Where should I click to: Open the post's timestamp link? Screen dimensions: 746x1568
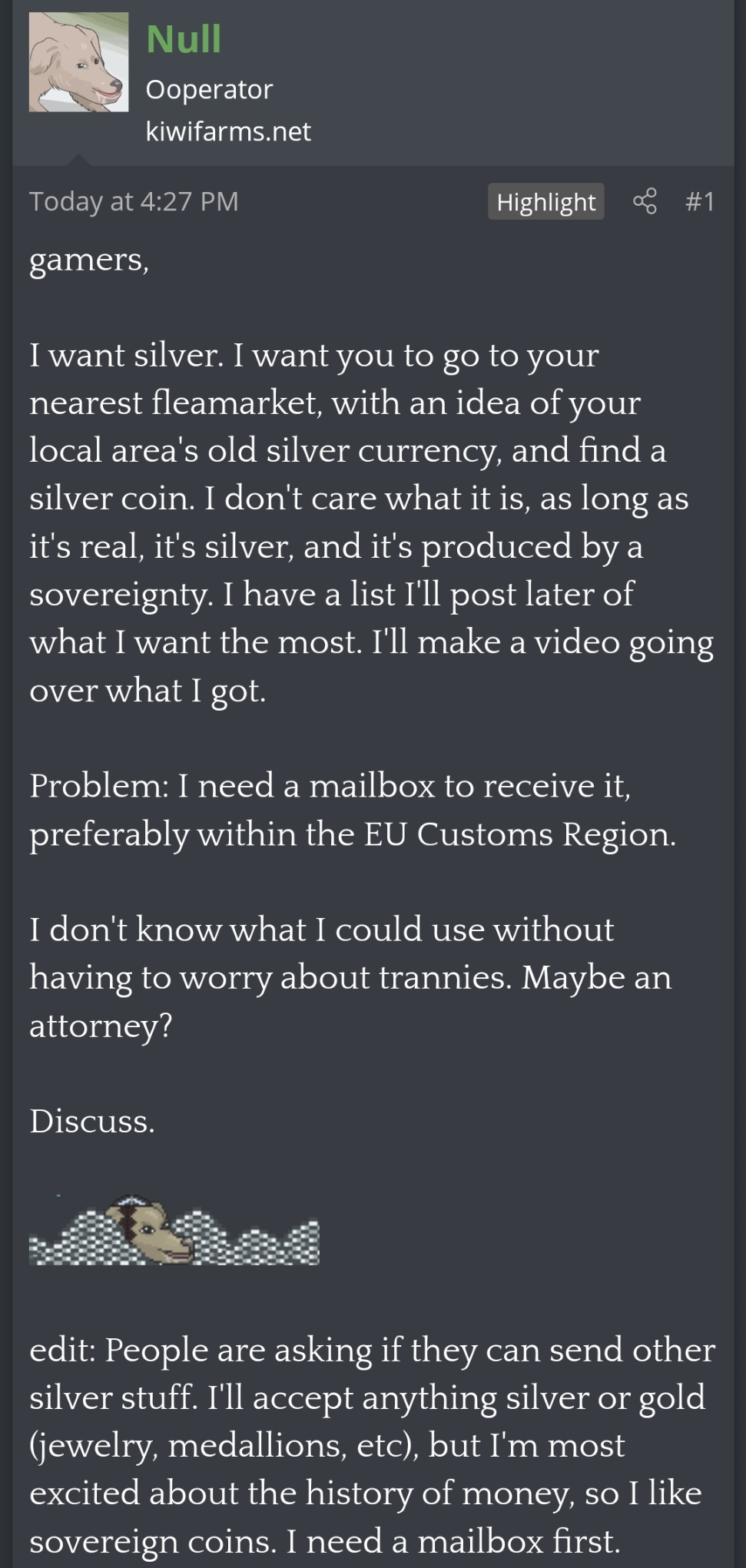tap(134, 201)
